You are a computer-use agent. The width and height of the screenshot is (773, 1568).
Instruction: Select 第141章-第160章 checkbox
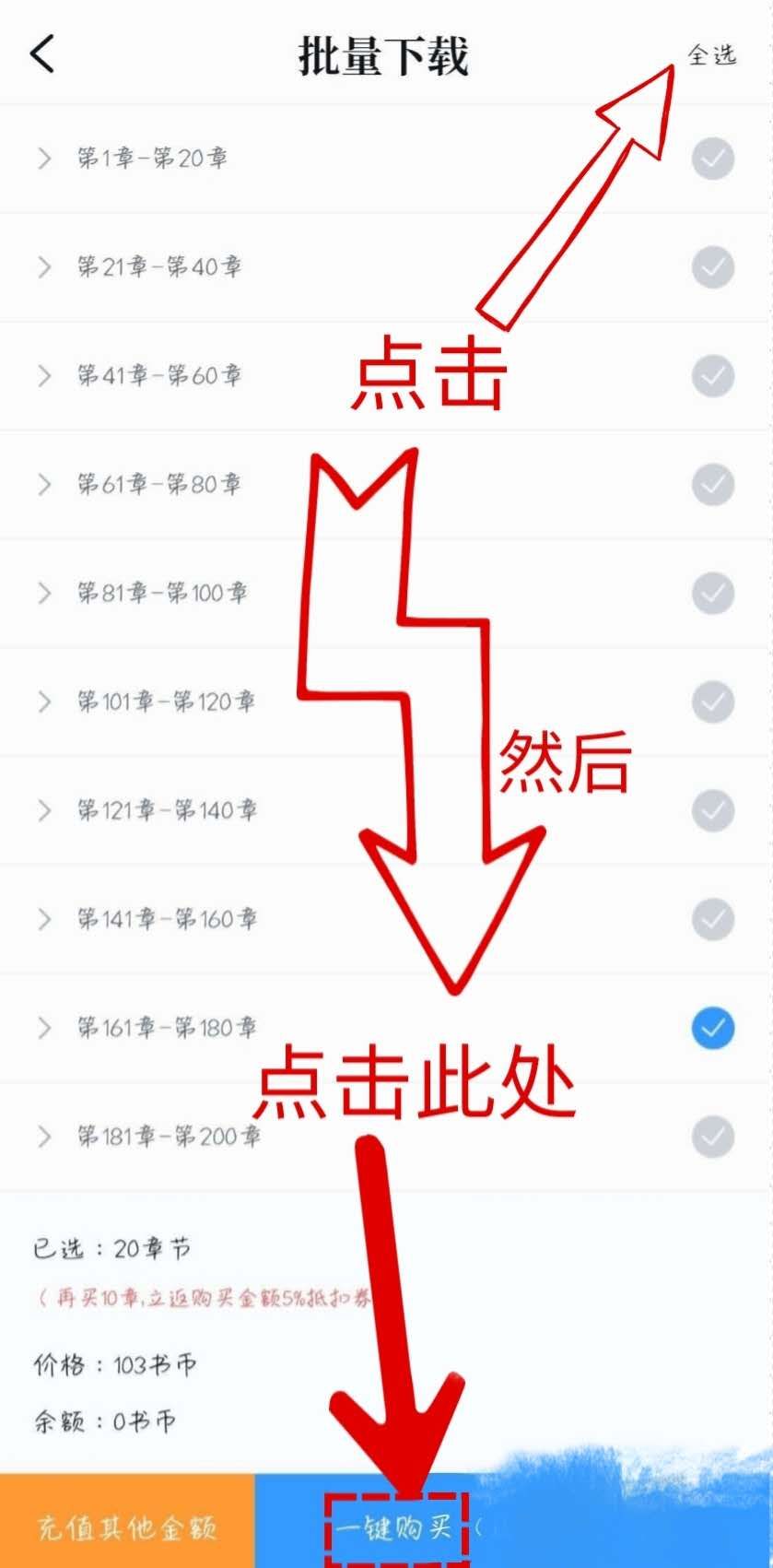[713, 919]
